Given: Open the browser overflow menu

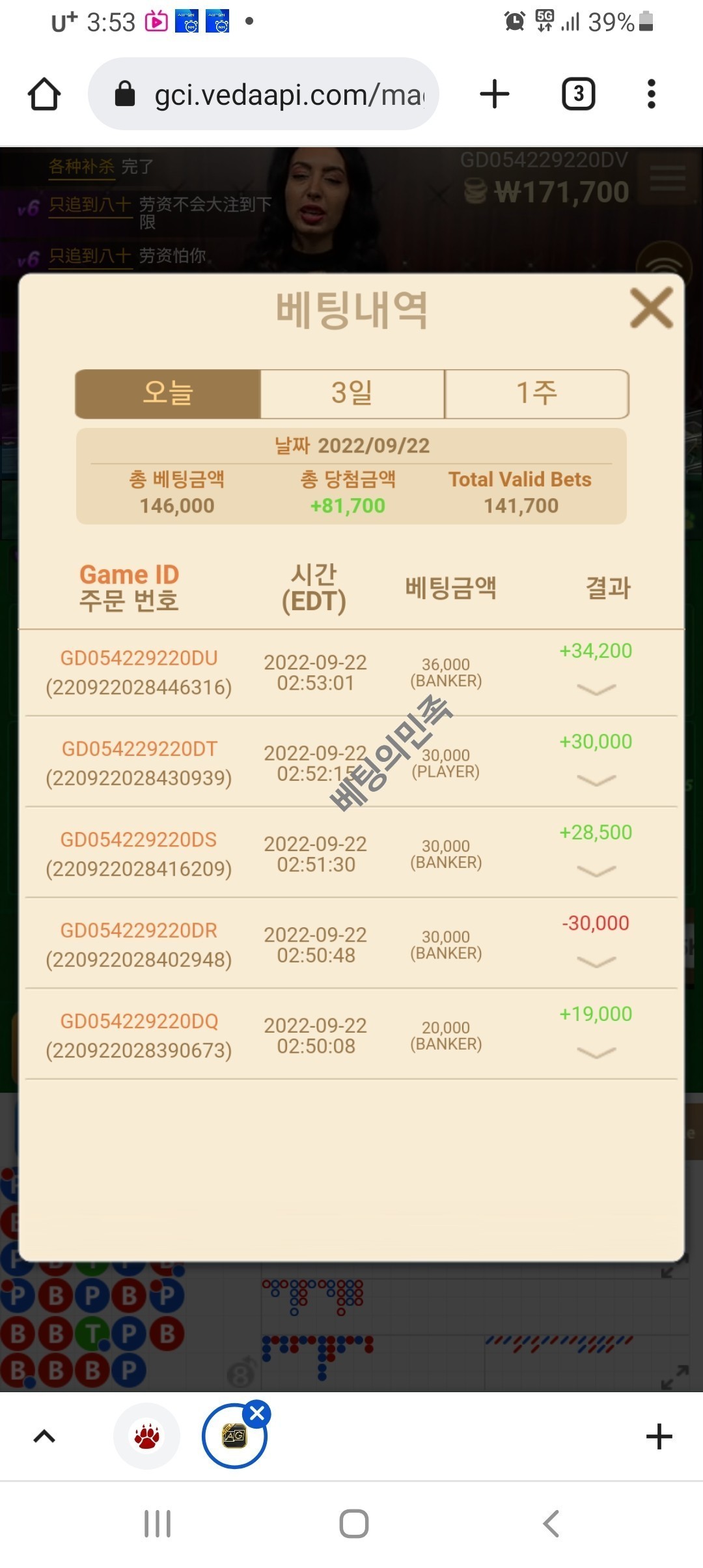Looking at the screenshot, I should [651, 94].
